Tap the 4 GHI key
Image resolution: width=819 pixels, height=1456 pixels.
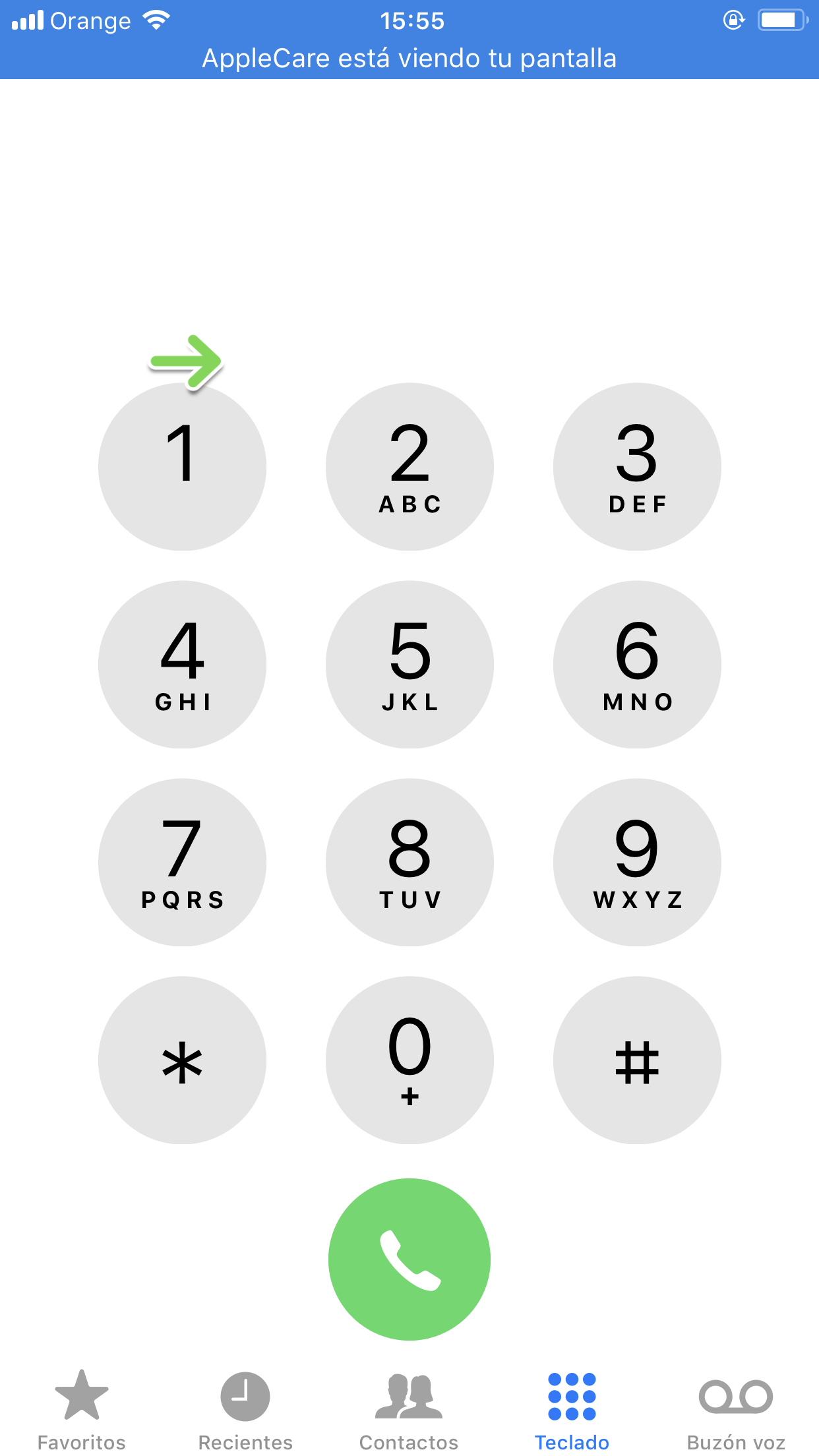(x=182, y=665)
